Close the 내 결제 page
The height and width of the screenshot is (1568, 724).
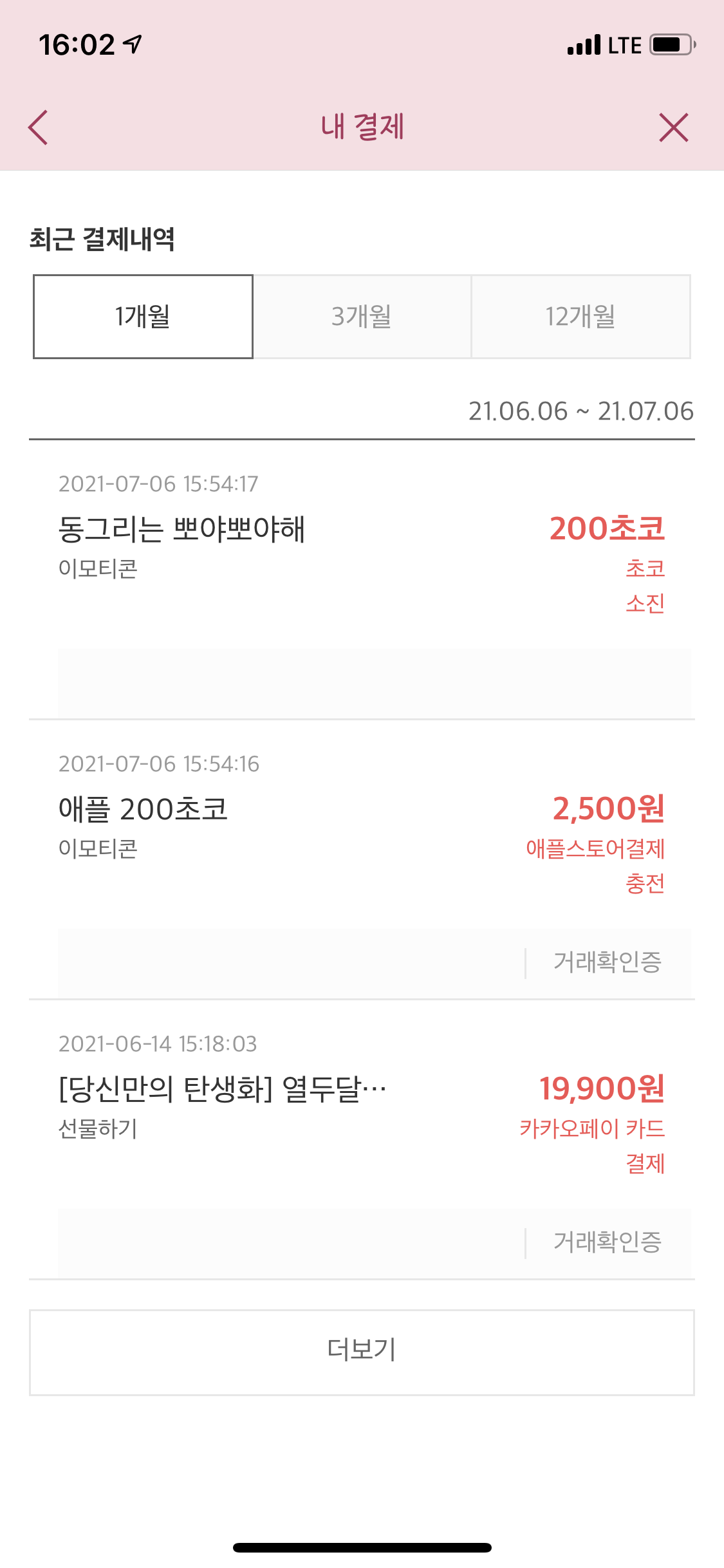[x=673, y=127]
